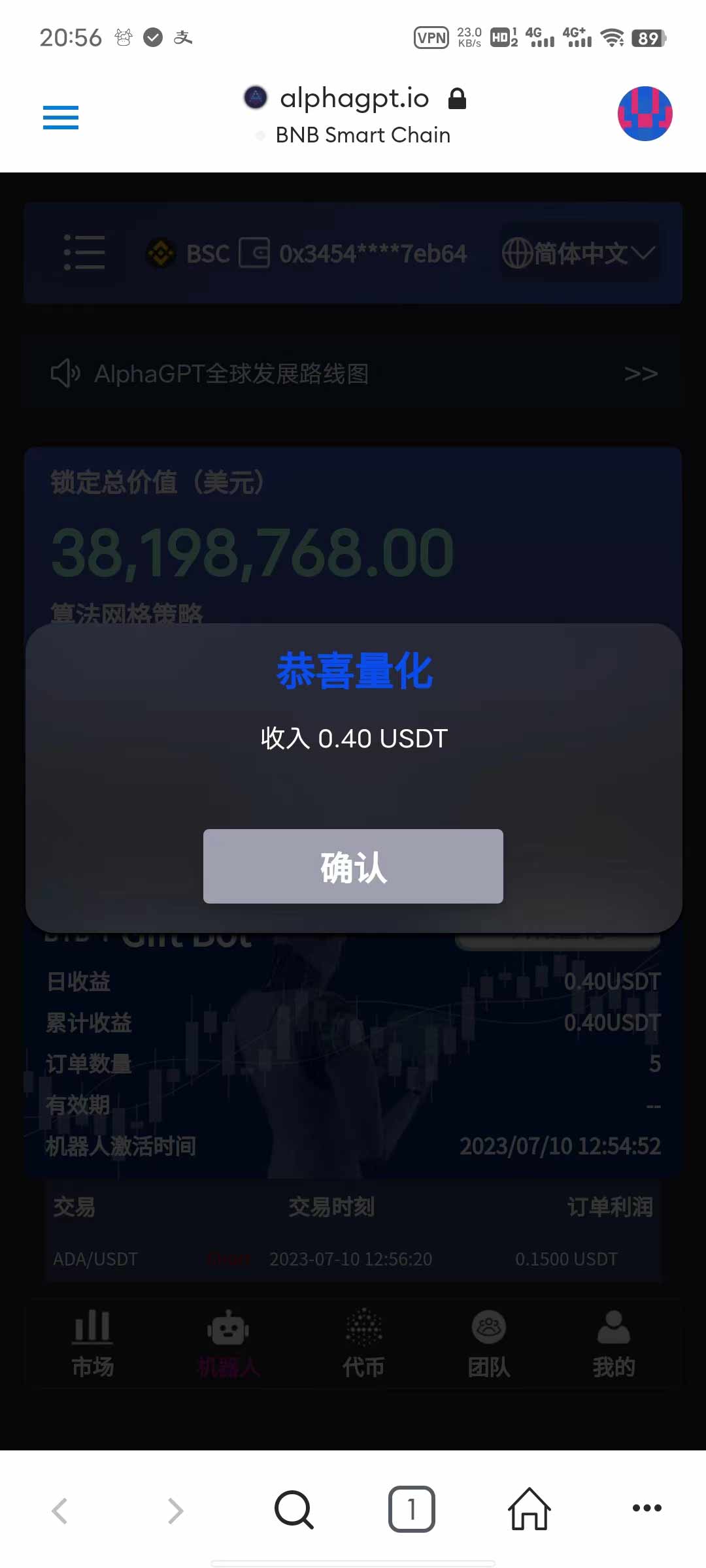Screen dimensions: 706x1568
Task: Open the browser more options menu
Action: pyautogui.click(x=647, y=1508)
